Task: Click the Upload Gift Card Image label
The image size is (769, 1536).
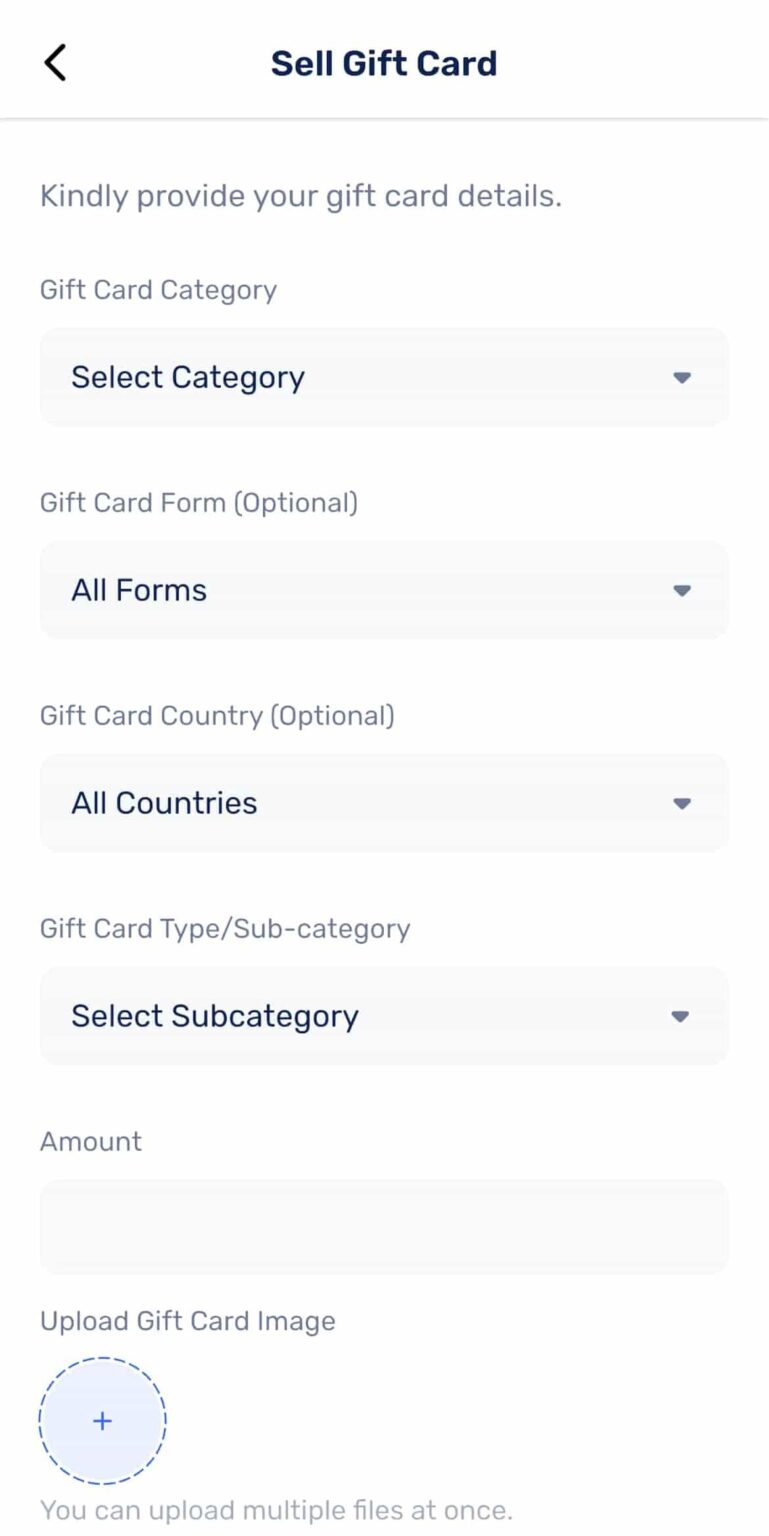Action: click(187, 1321)
